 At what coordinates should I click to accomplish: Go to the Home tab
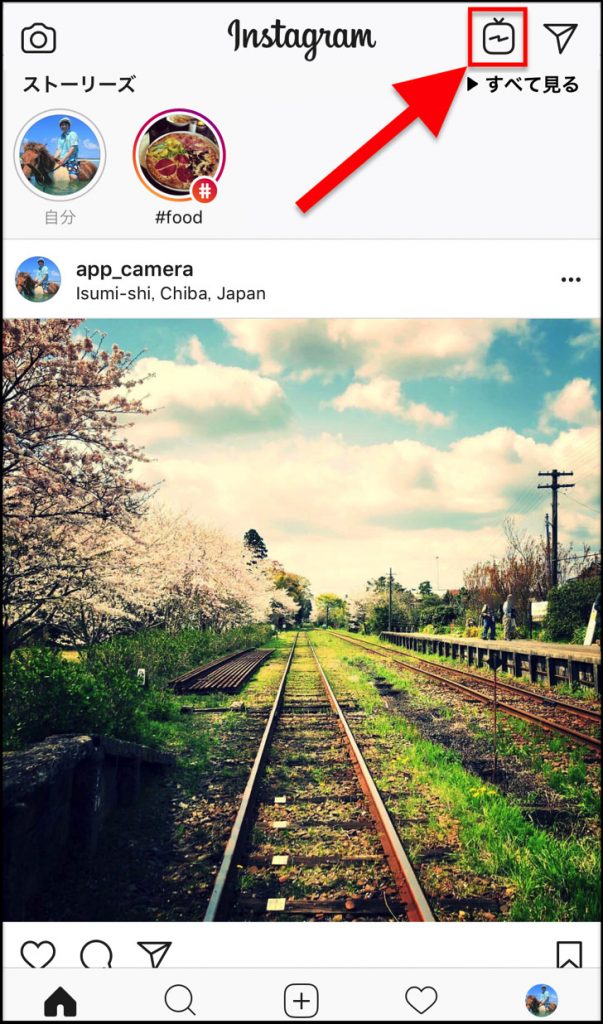[60, 1000]
